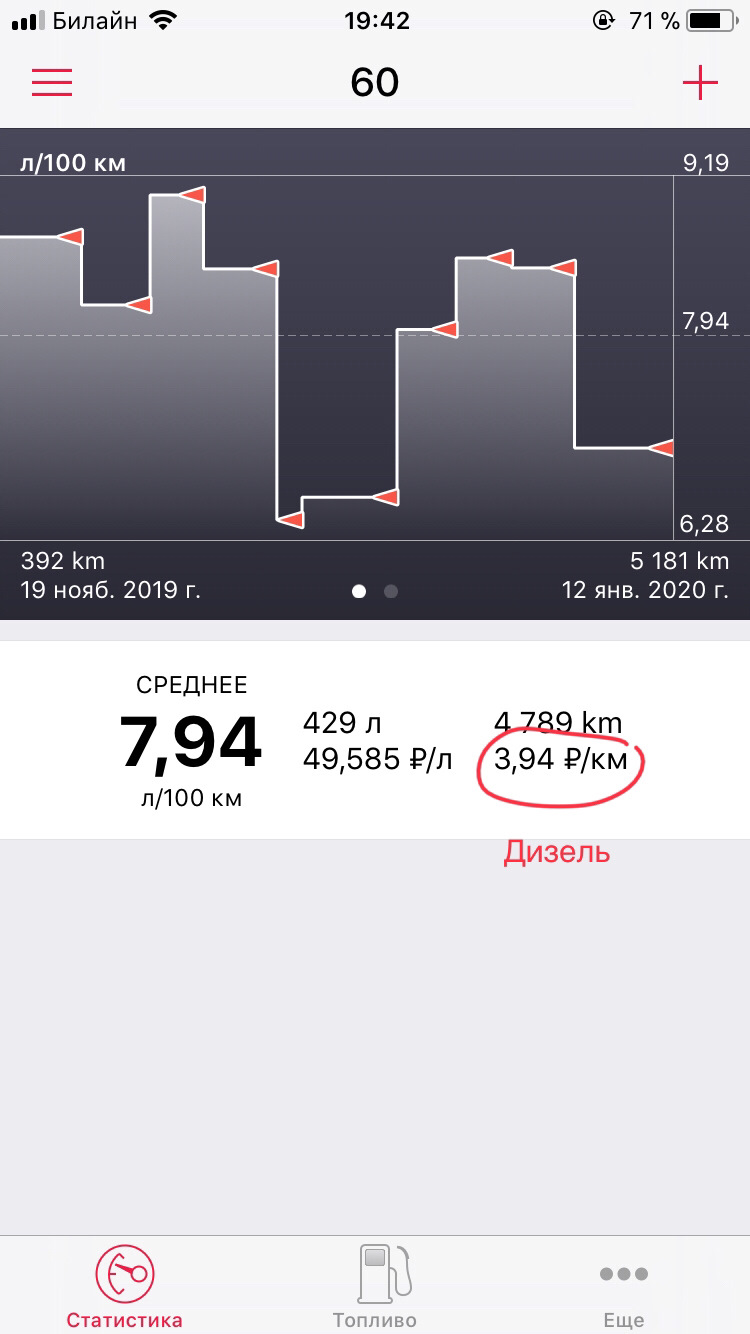
Task: Switch to the Топливо tab
Action: [375, 1286]
